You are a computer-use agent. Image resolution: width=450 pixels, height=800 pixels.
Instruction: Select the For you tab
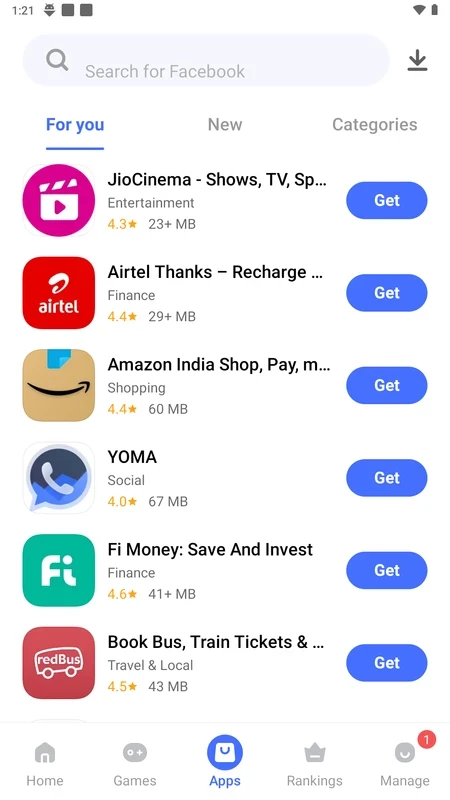pos(75,124)
